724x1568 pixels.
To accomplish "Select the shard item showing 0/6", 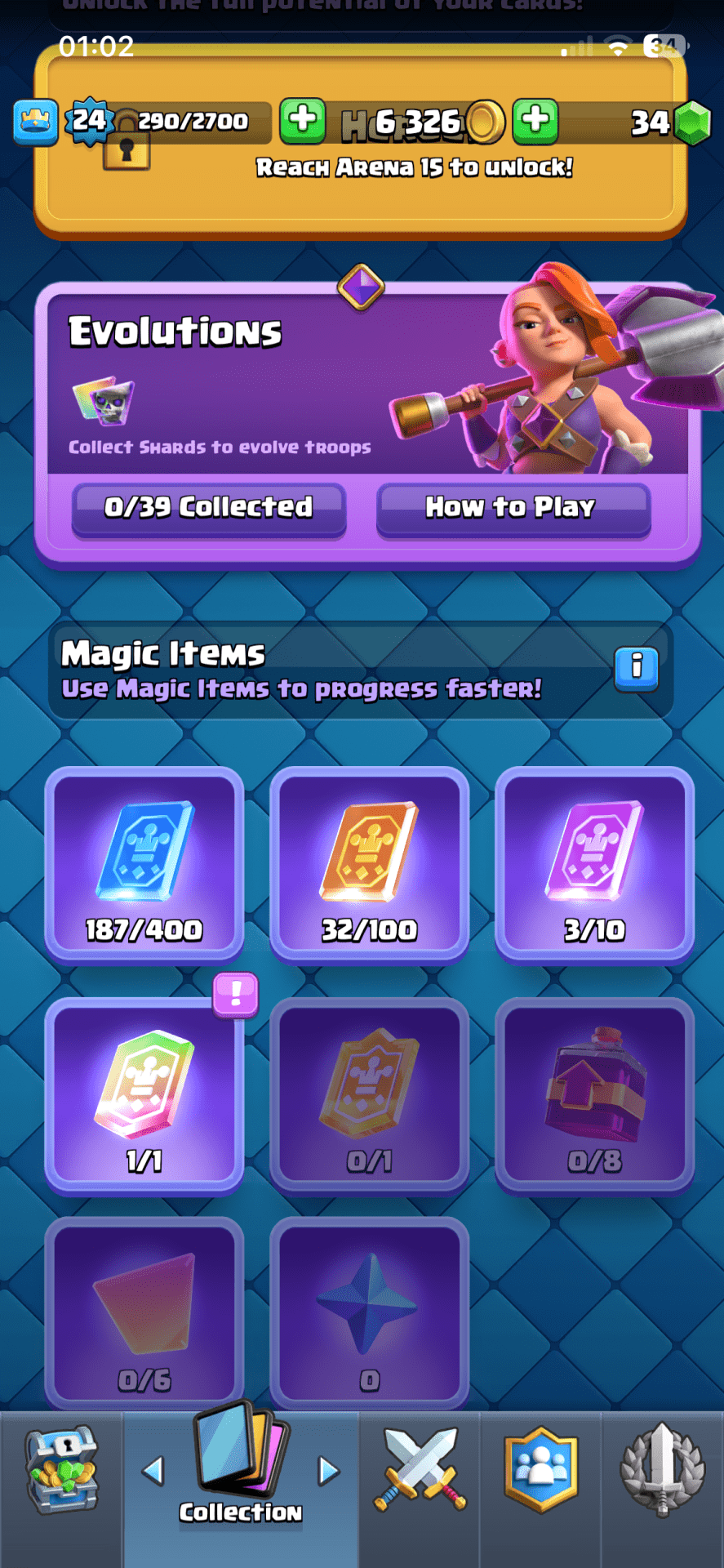I will 144,1313.
